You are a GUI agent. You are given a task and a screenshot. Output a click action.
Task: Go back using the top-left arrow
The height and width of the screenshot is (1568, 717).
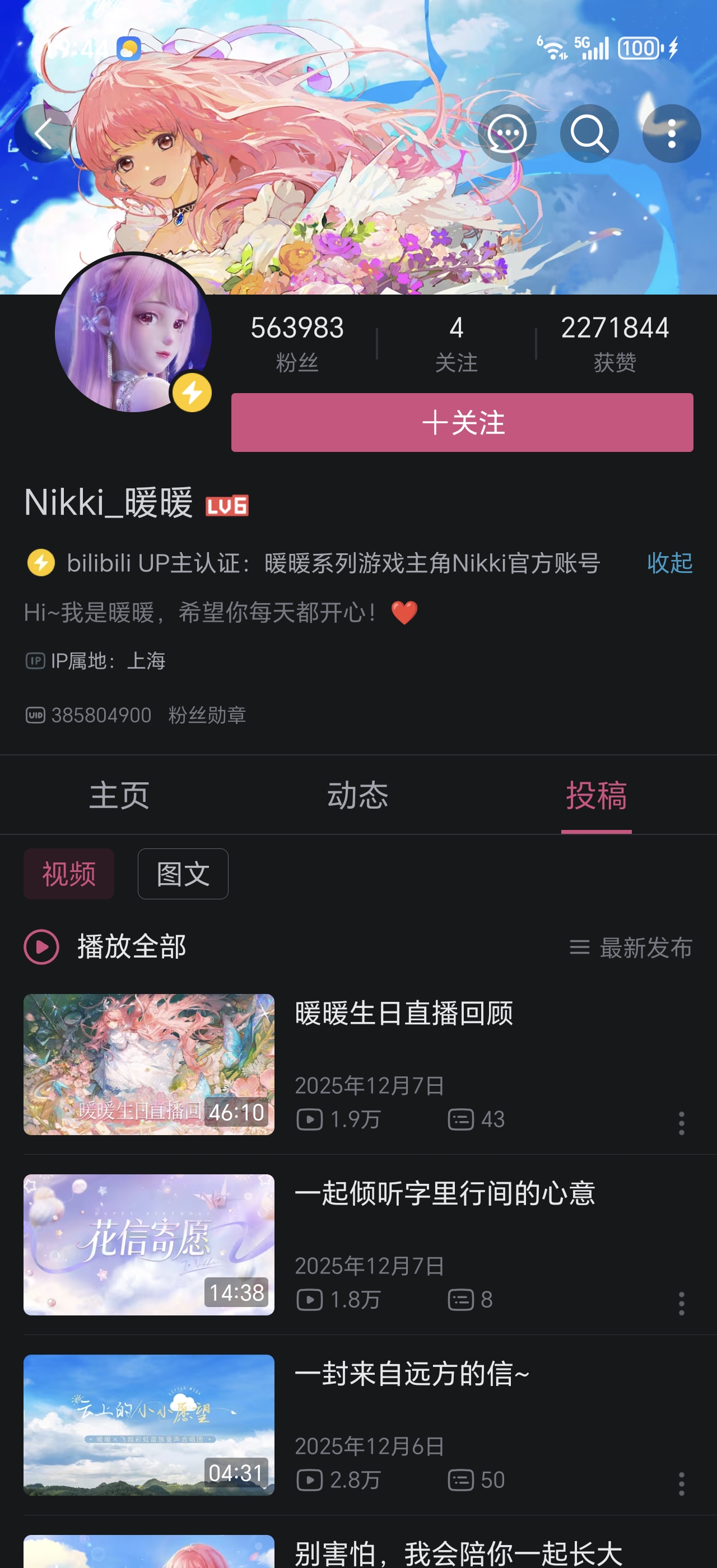(x=43, y=133)
